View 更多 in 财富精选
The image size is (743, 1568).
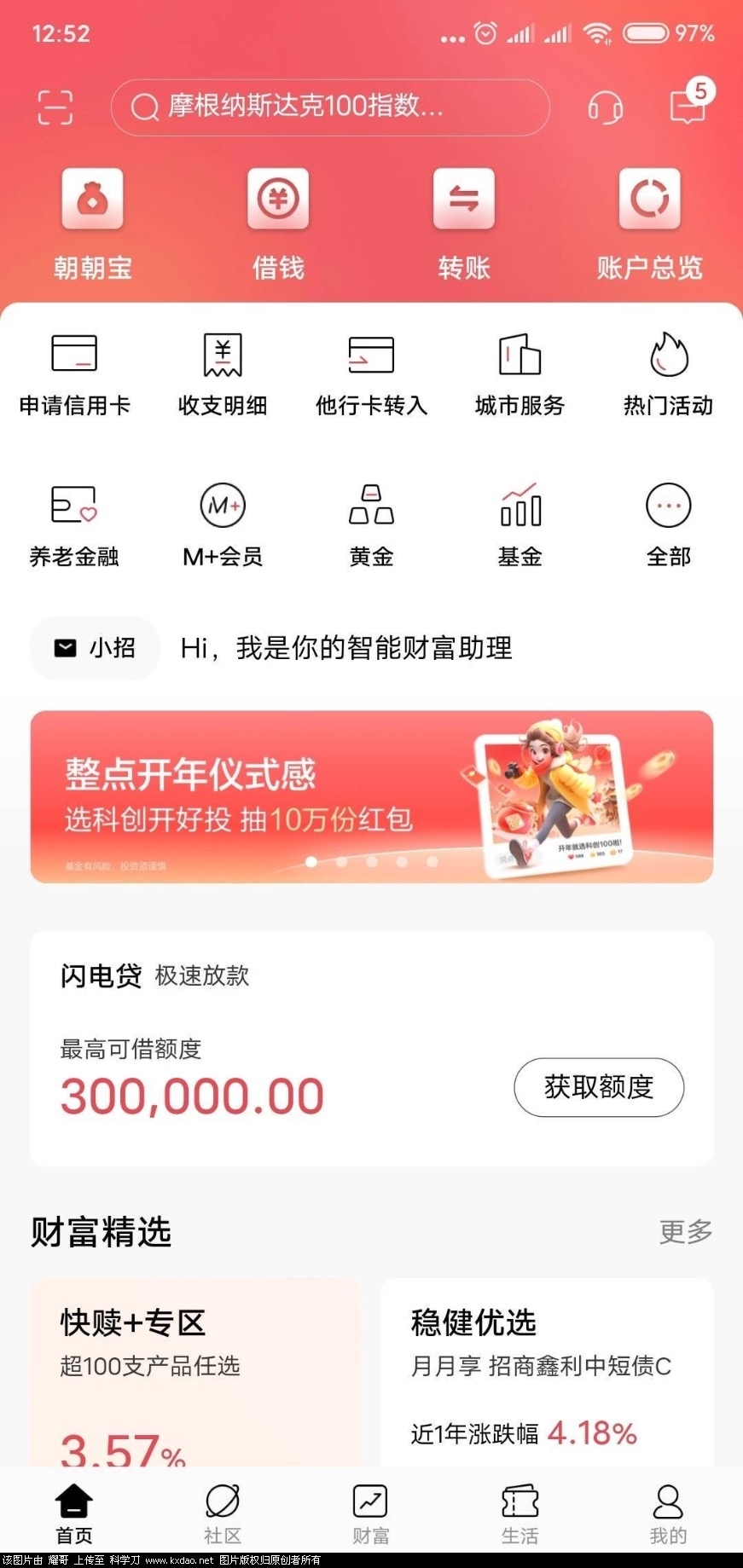point(685,1231)
